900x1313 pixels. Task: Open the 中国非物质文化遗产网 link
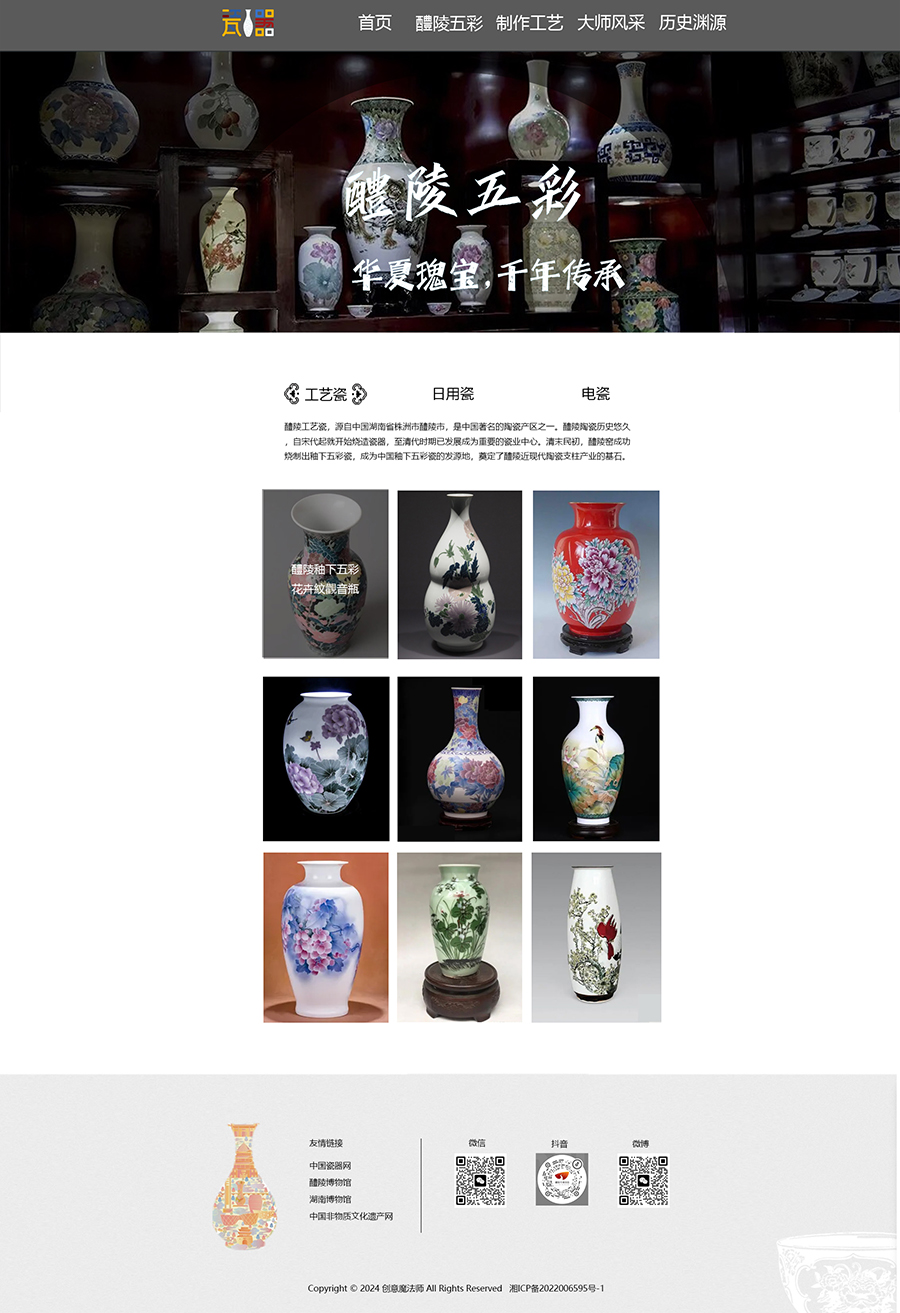[351, 1216]
